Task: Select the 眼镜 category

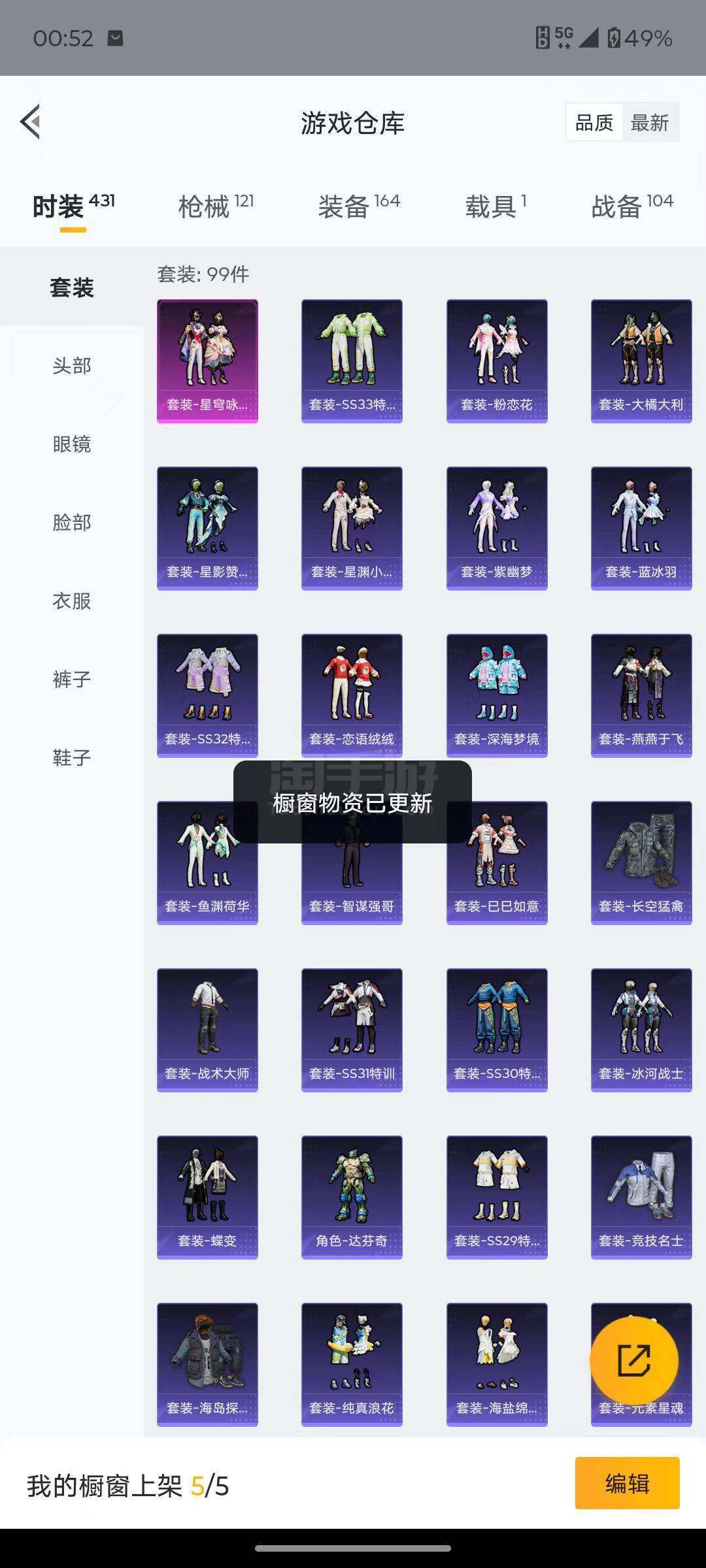Action: click(x=72, y=444)
